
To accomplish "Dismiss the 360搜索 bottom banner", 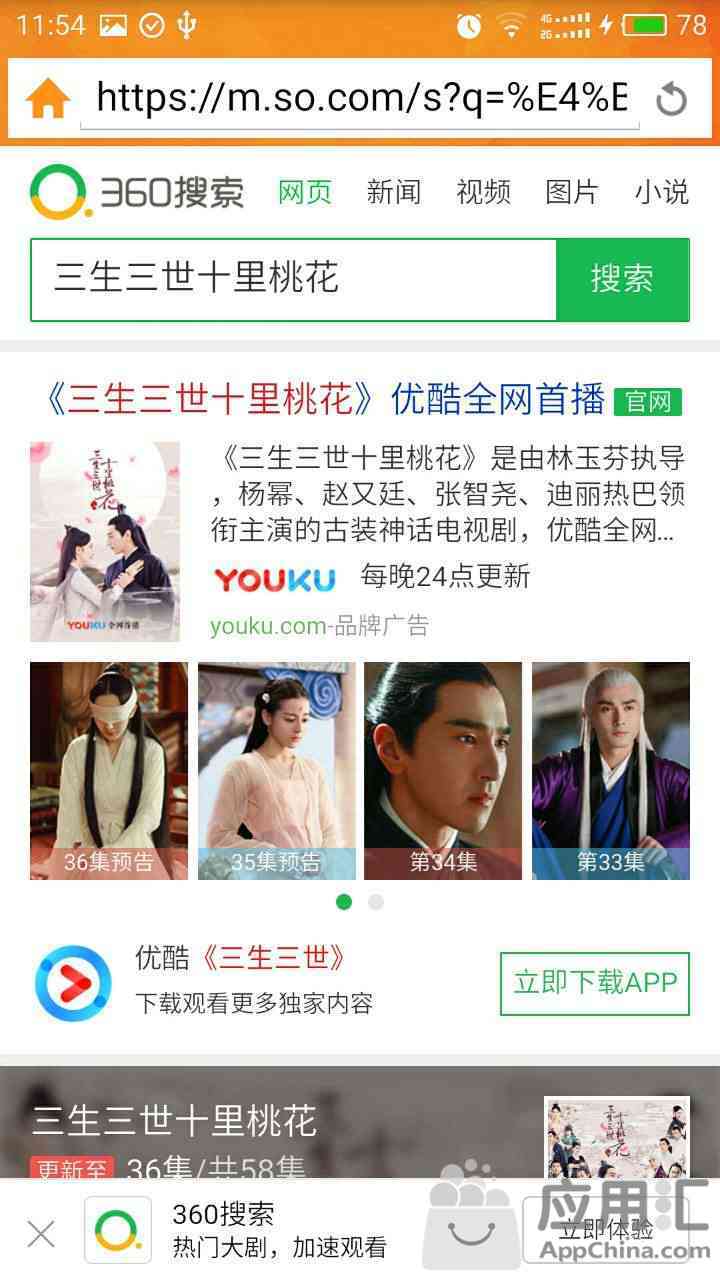I will click(41, 1233).
